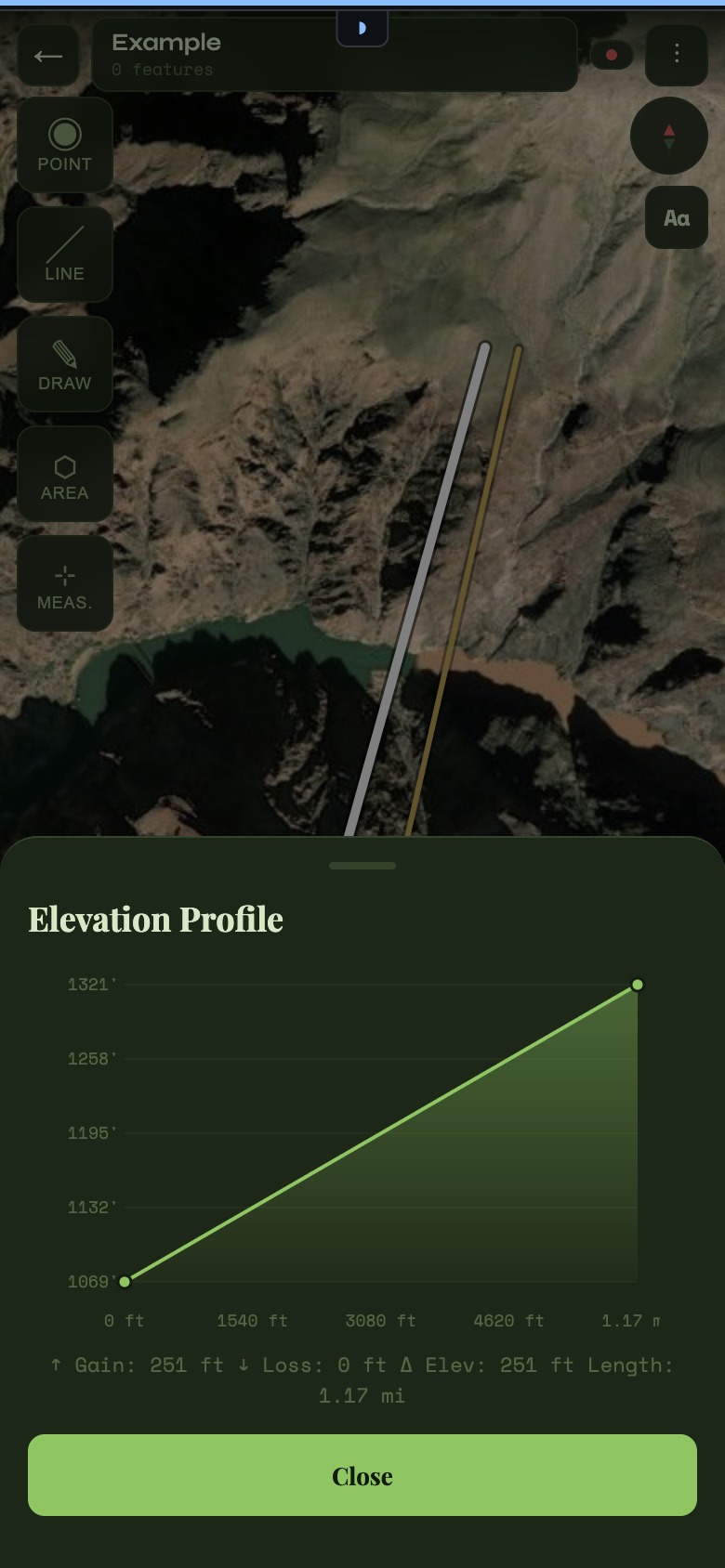Open the Example features header card

(334, 55)
